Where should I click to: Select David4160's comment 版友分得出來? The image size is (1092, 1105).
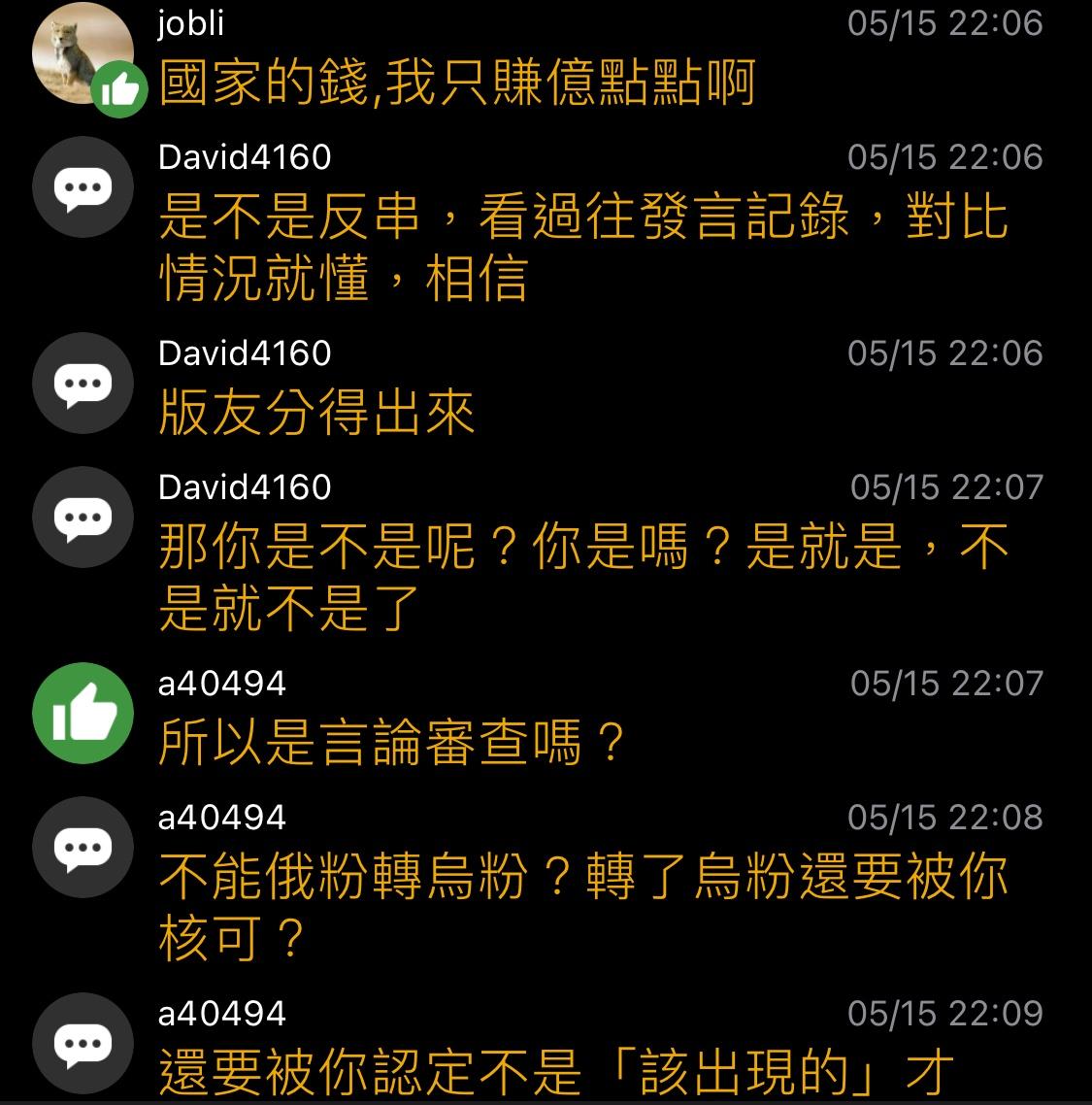click(316, 414)
